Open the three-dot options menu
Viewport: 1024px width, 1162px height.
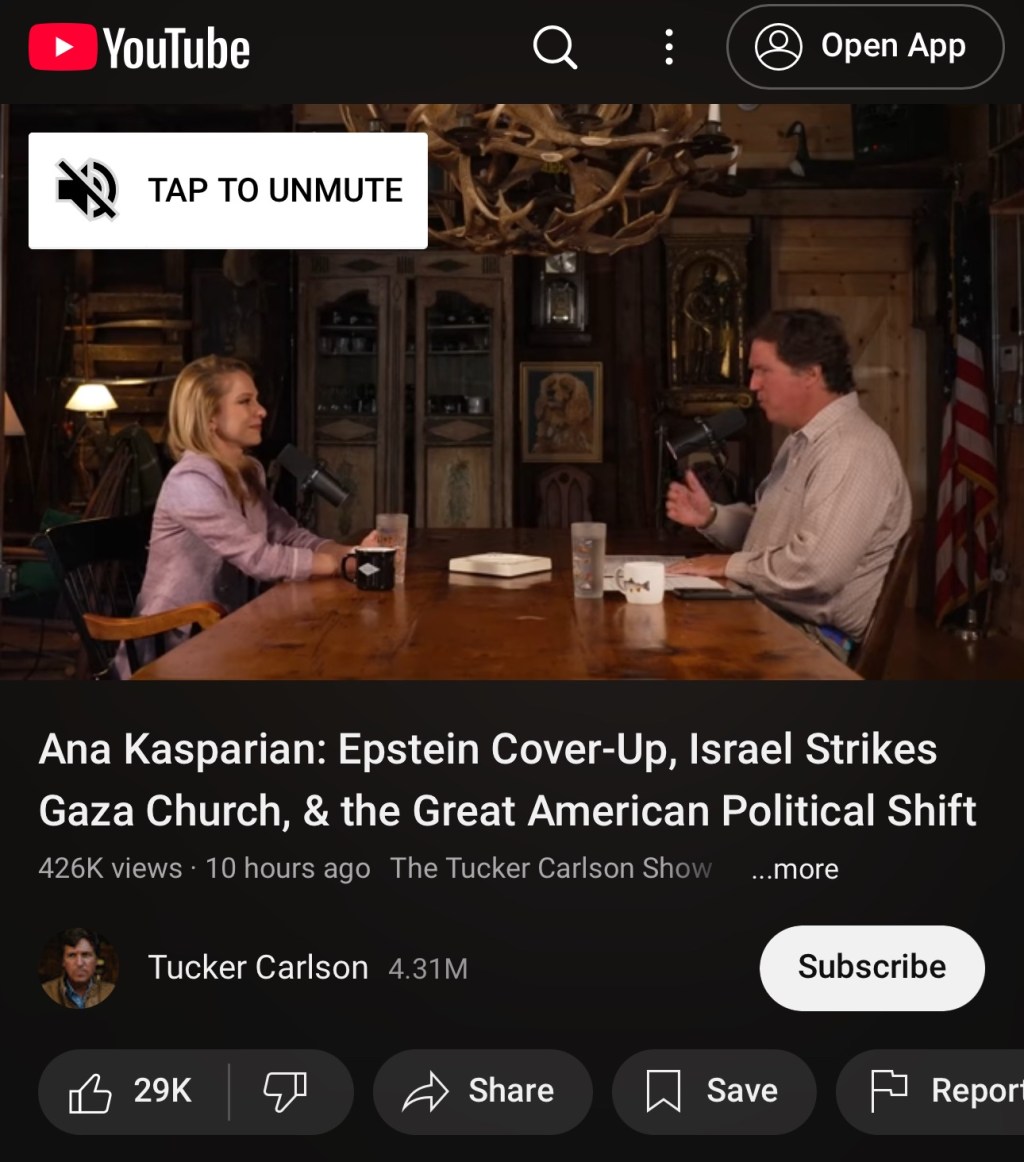coord(668,47)
